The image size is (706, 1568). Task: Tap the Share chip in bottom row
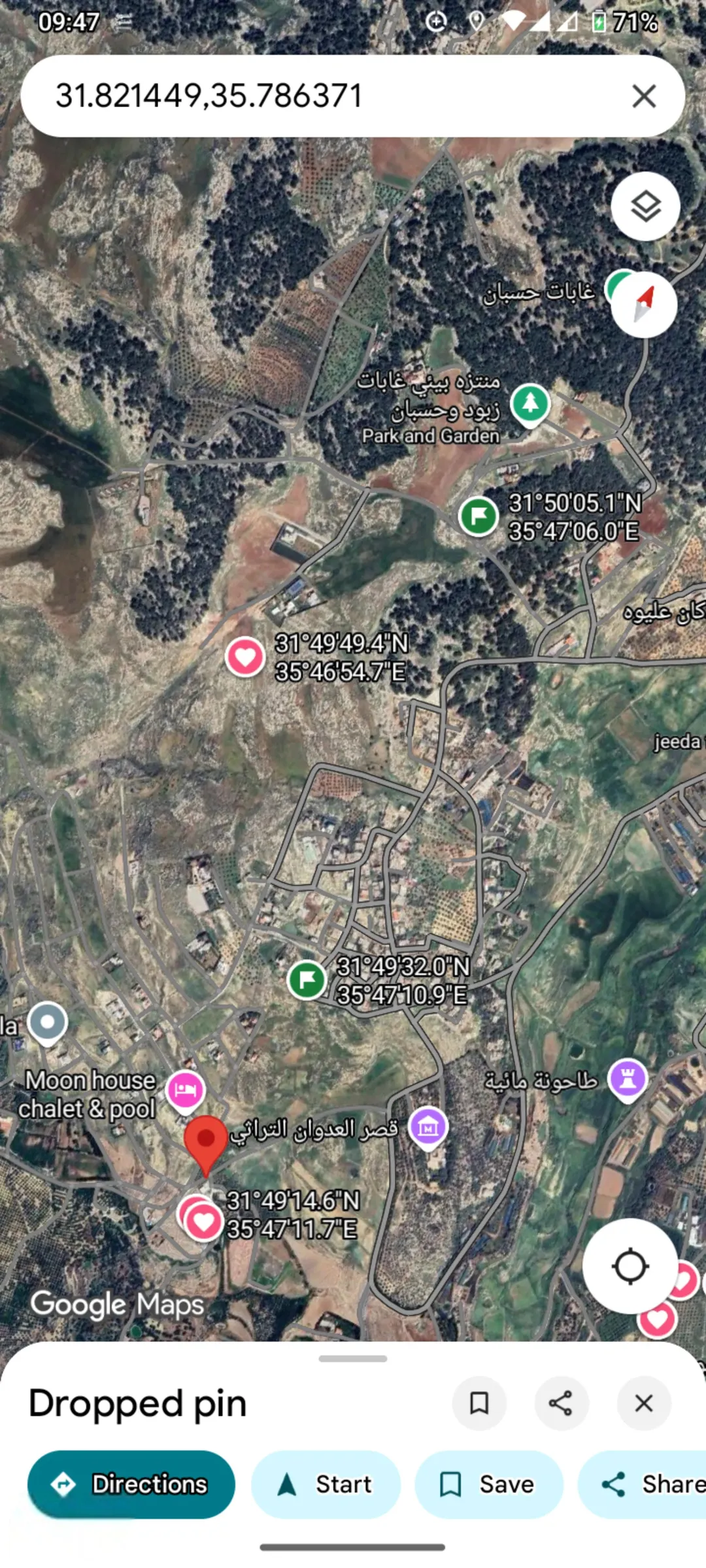point(642,1484)
